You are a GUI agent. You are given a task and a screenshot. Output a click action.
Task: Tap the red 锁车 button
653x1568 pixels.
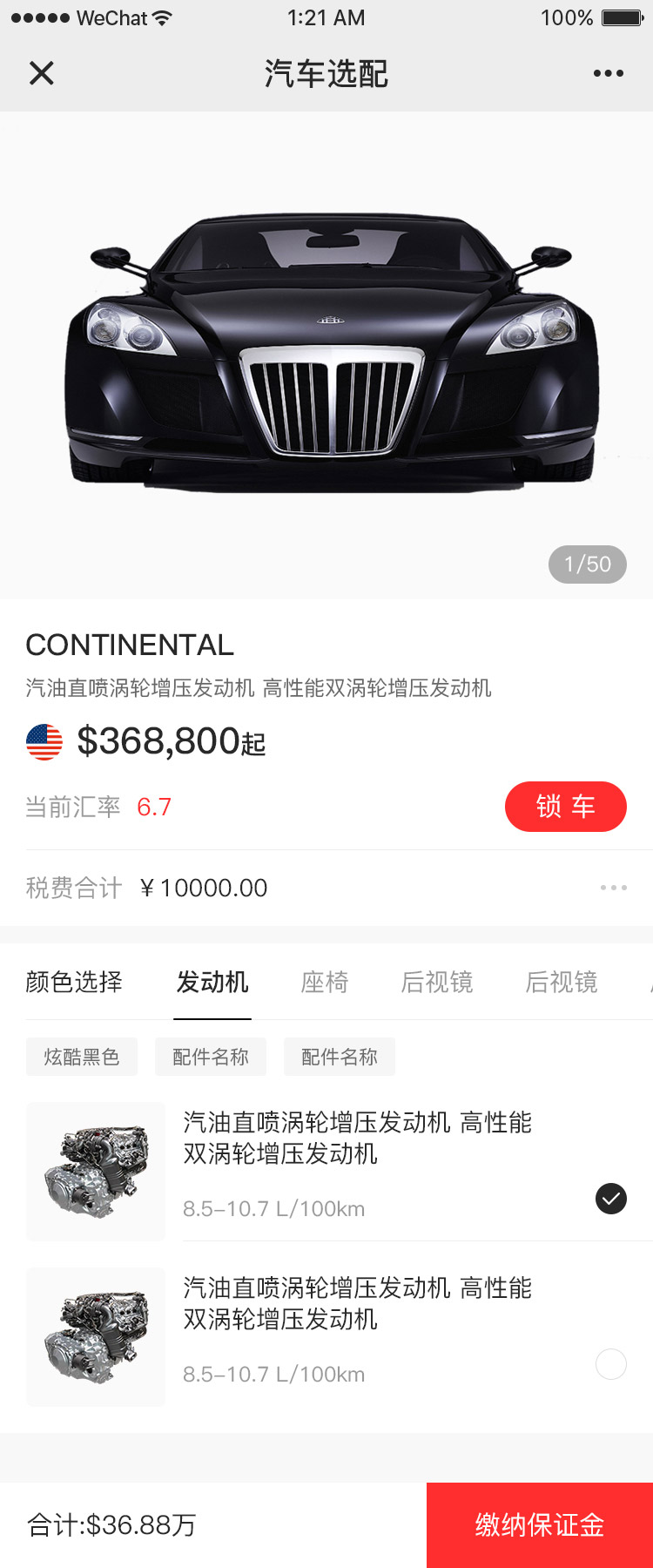click(565, 807)
